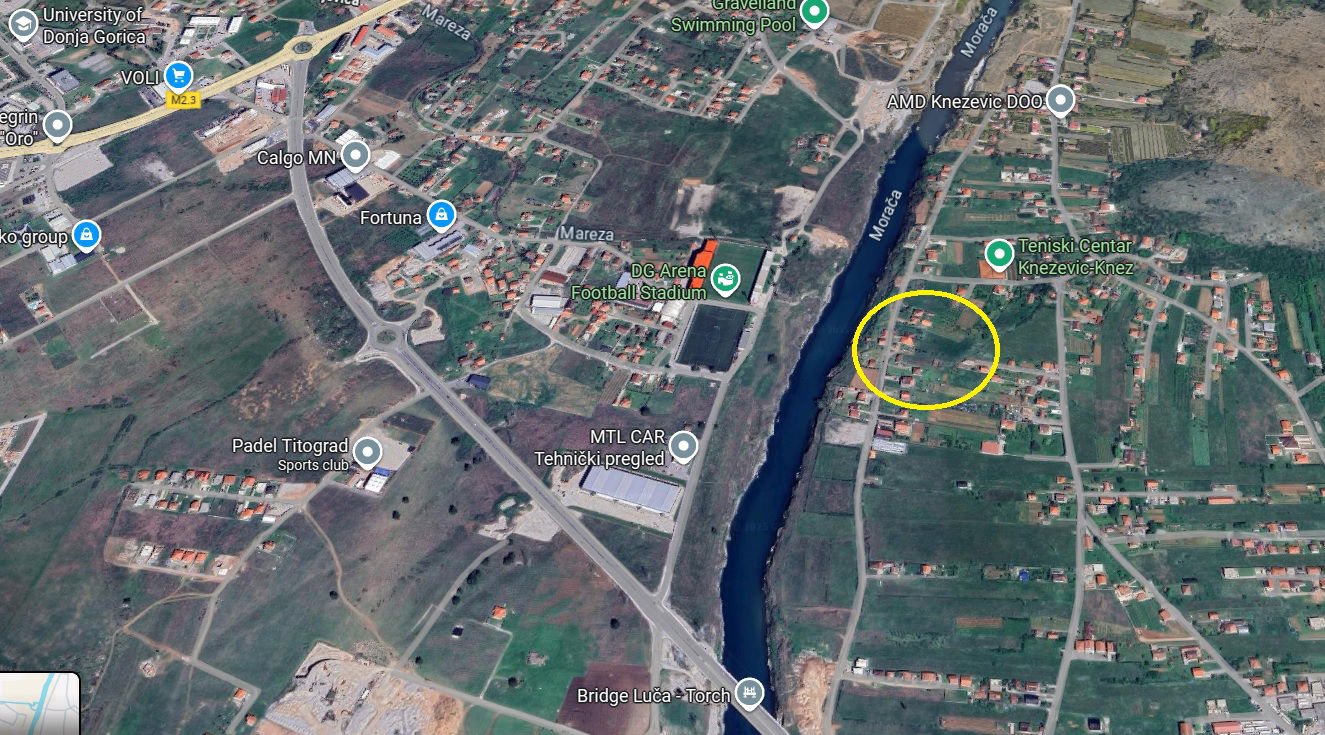
Task: Select the VOLI supermarket pin
Action: click(179, 75)
